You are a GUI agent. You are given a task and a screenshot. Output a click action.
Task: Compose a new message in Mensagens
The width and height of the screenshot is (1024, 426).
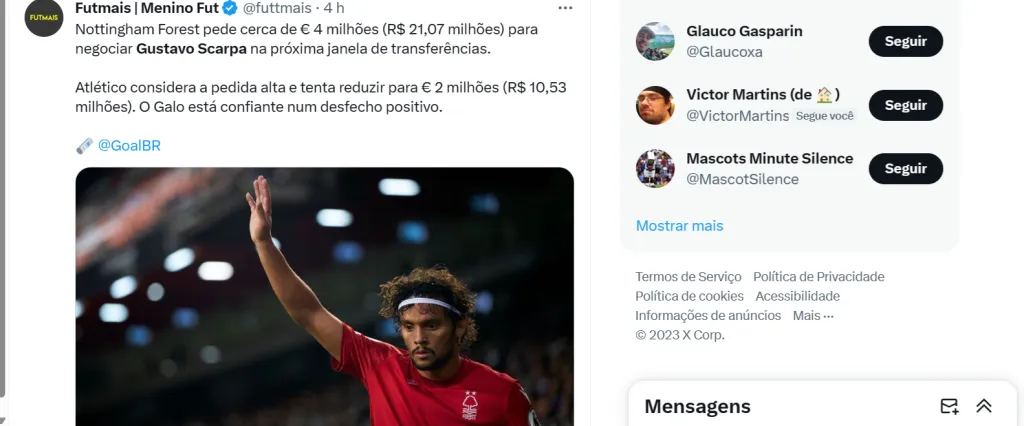point(949,406)
